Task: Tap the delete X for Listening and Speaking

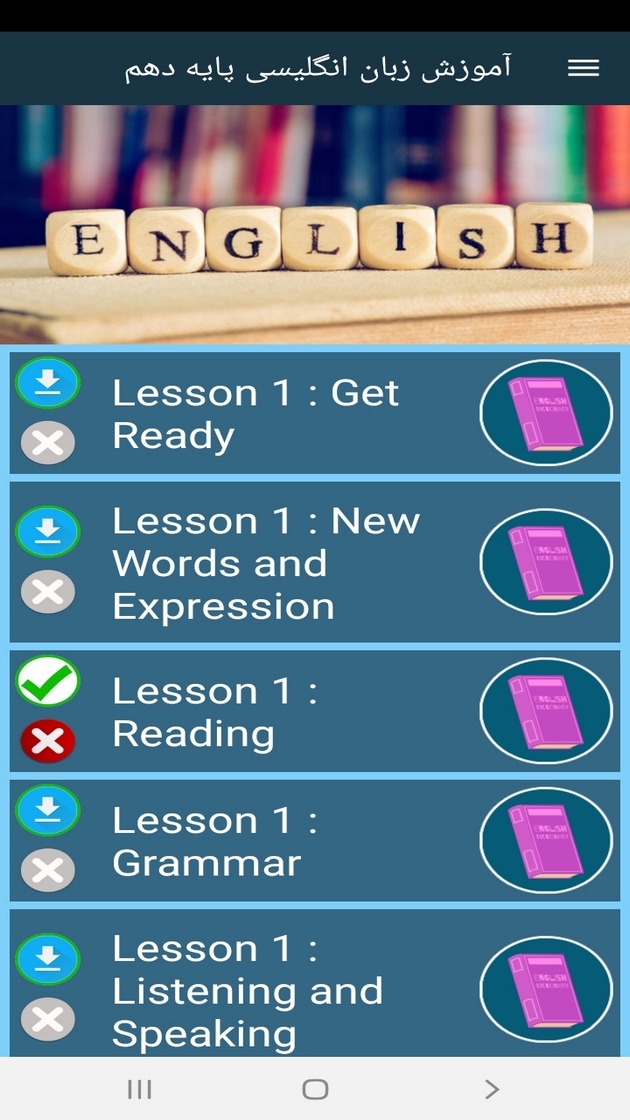Action: point(48,1019)
